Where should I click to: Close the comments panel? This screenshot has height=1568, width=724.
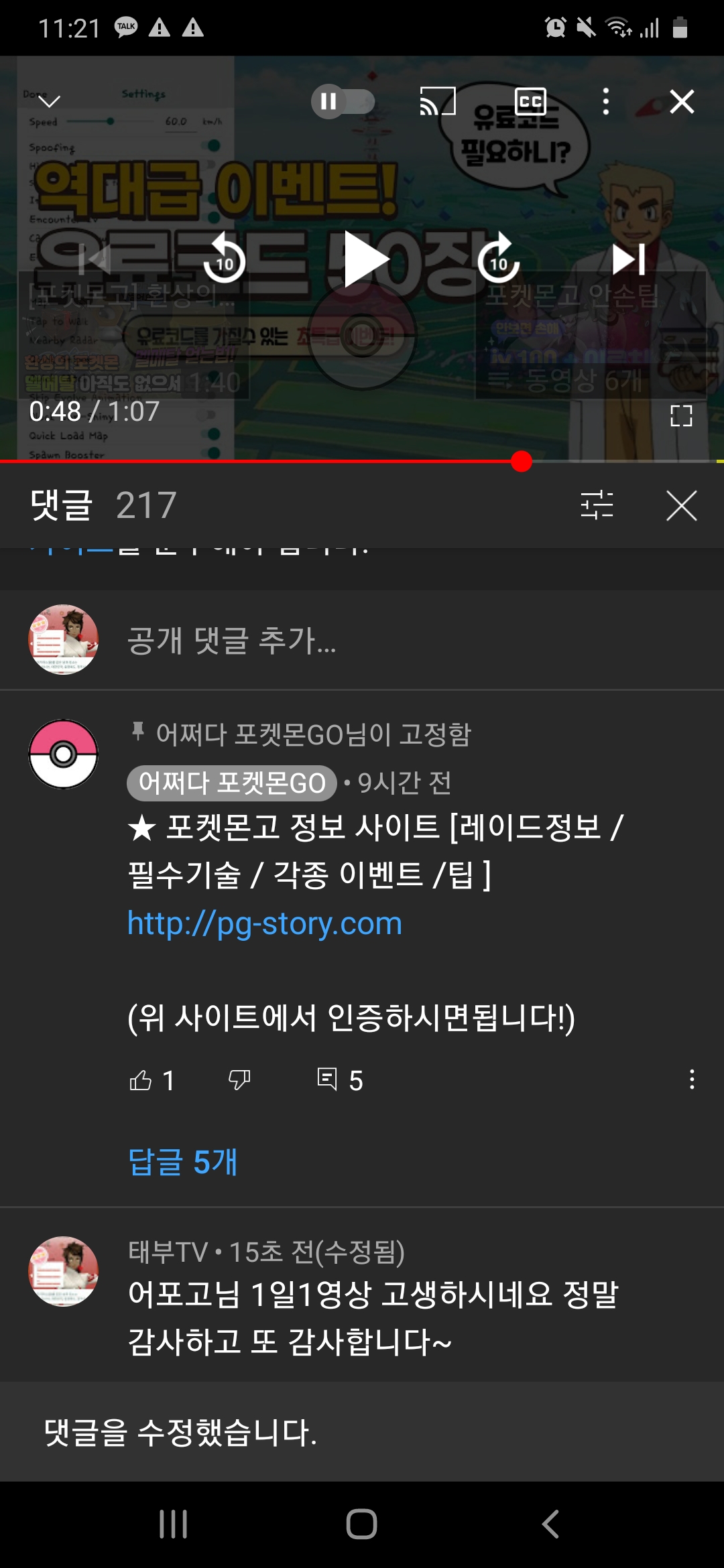[682, 505]
